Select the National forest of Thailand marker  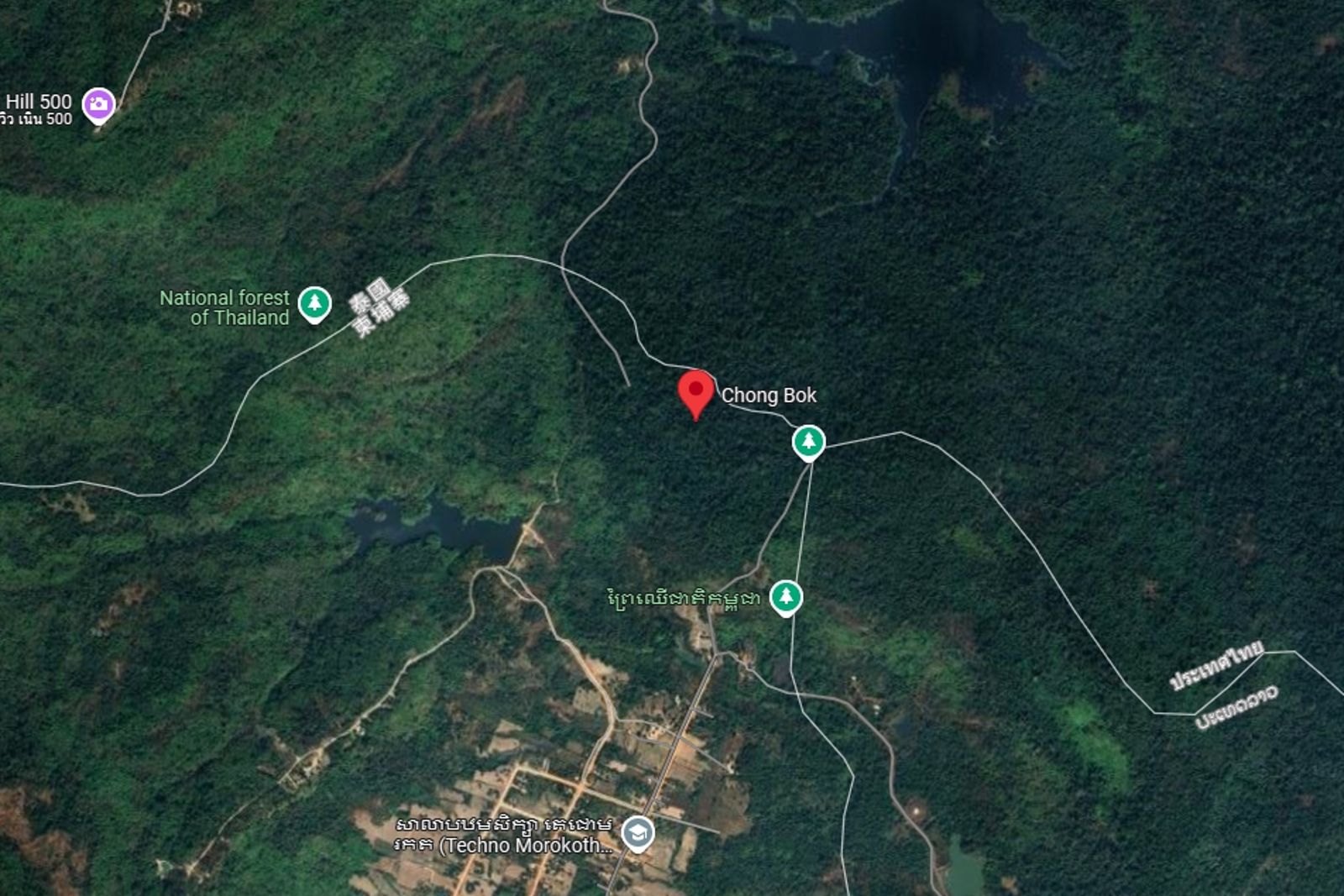tap(315, 302)
